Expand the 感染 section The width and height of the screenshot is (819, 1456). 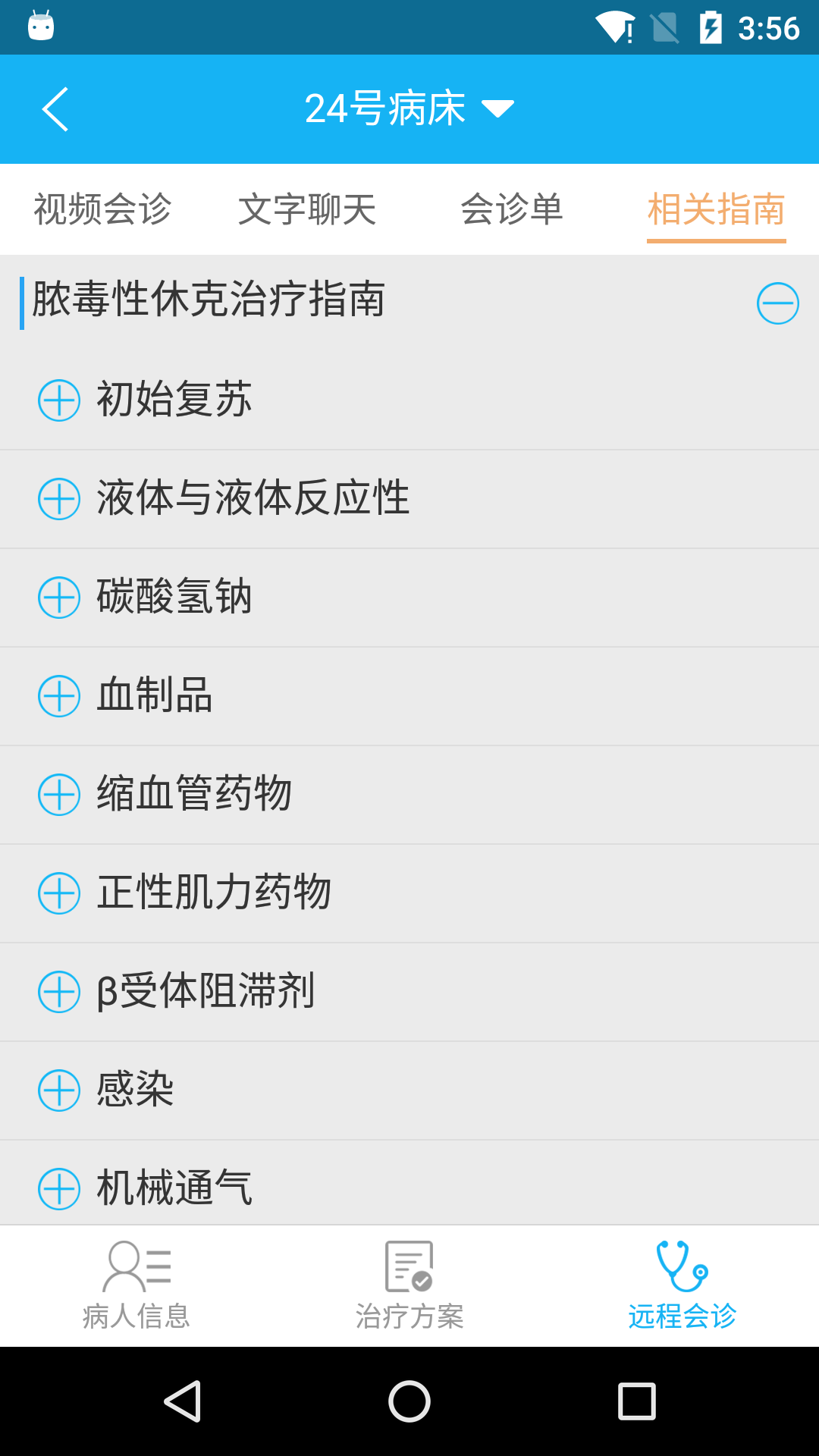59,1090
